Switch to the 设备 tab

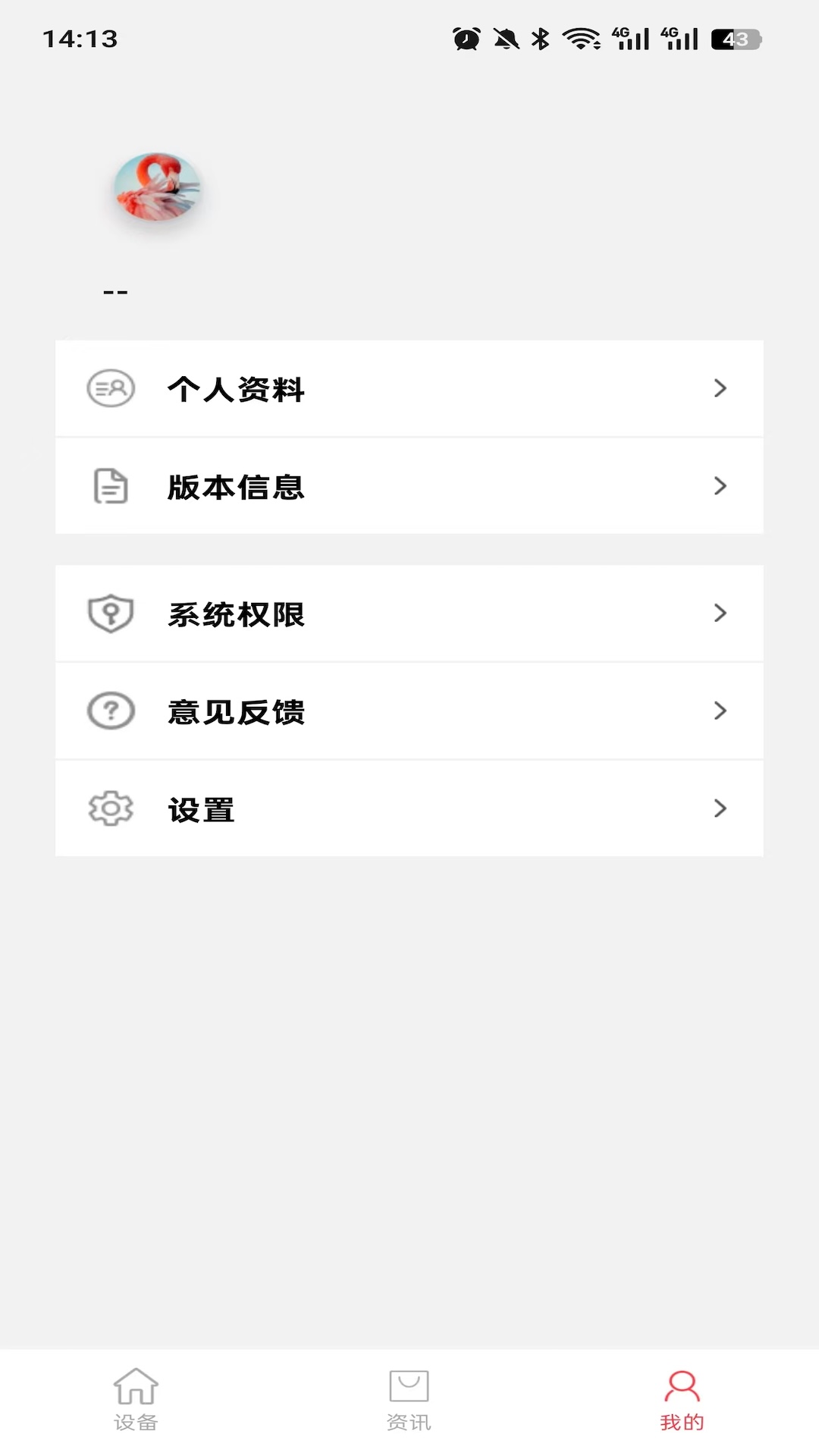pos(136,1400)
